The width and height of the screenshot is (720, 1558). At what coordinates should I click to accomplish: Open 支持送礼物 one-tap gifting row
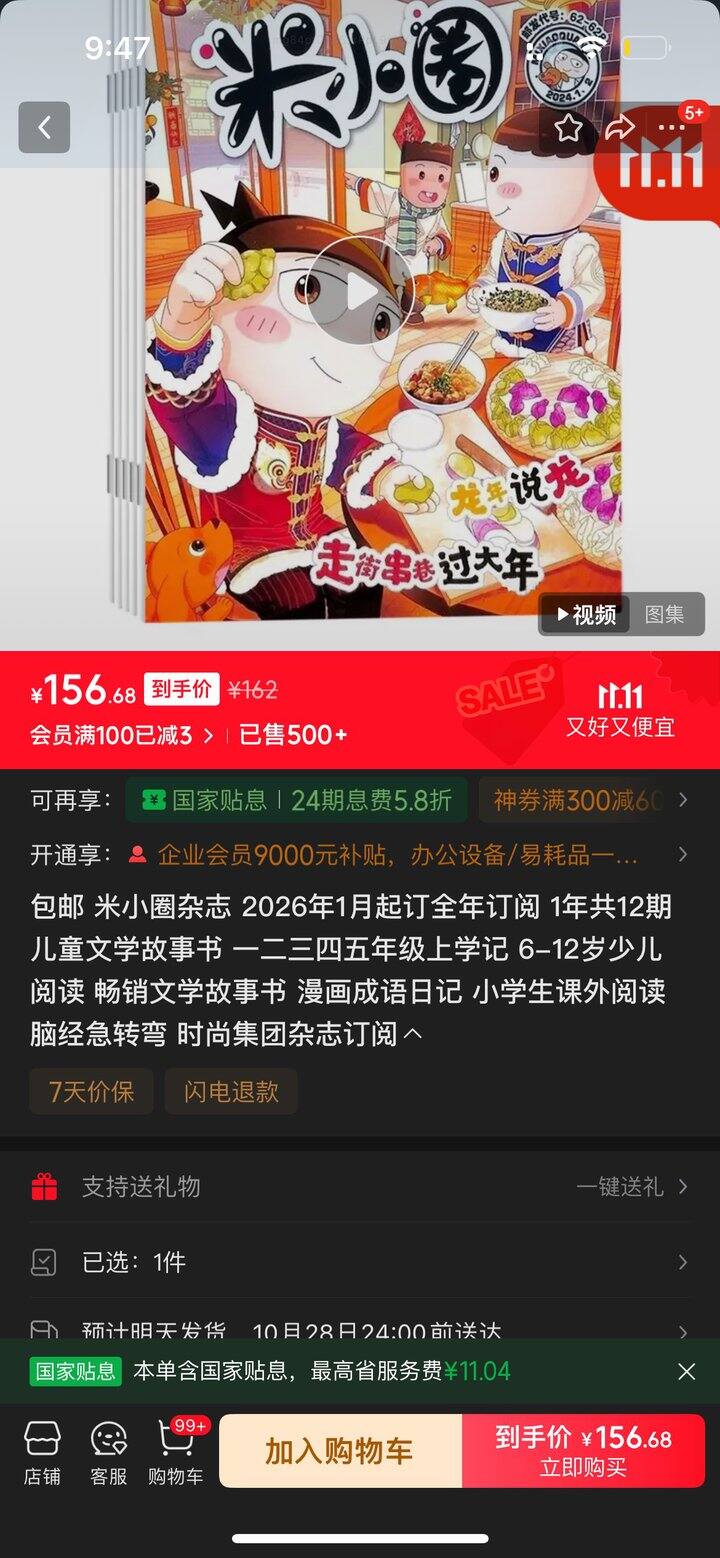360,1187
